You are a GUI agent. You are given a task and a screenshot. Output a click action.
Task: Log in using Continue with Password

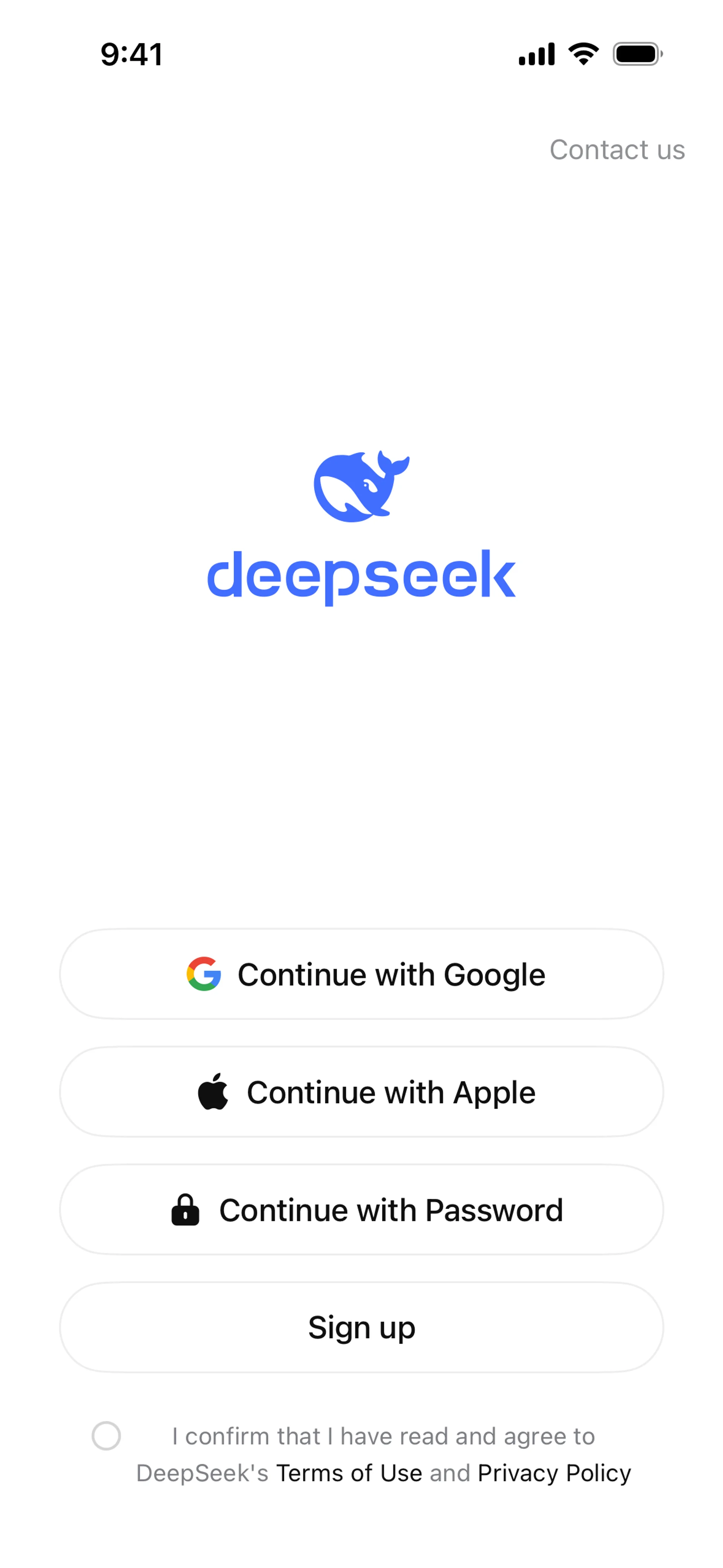[x=361, y=1209]
